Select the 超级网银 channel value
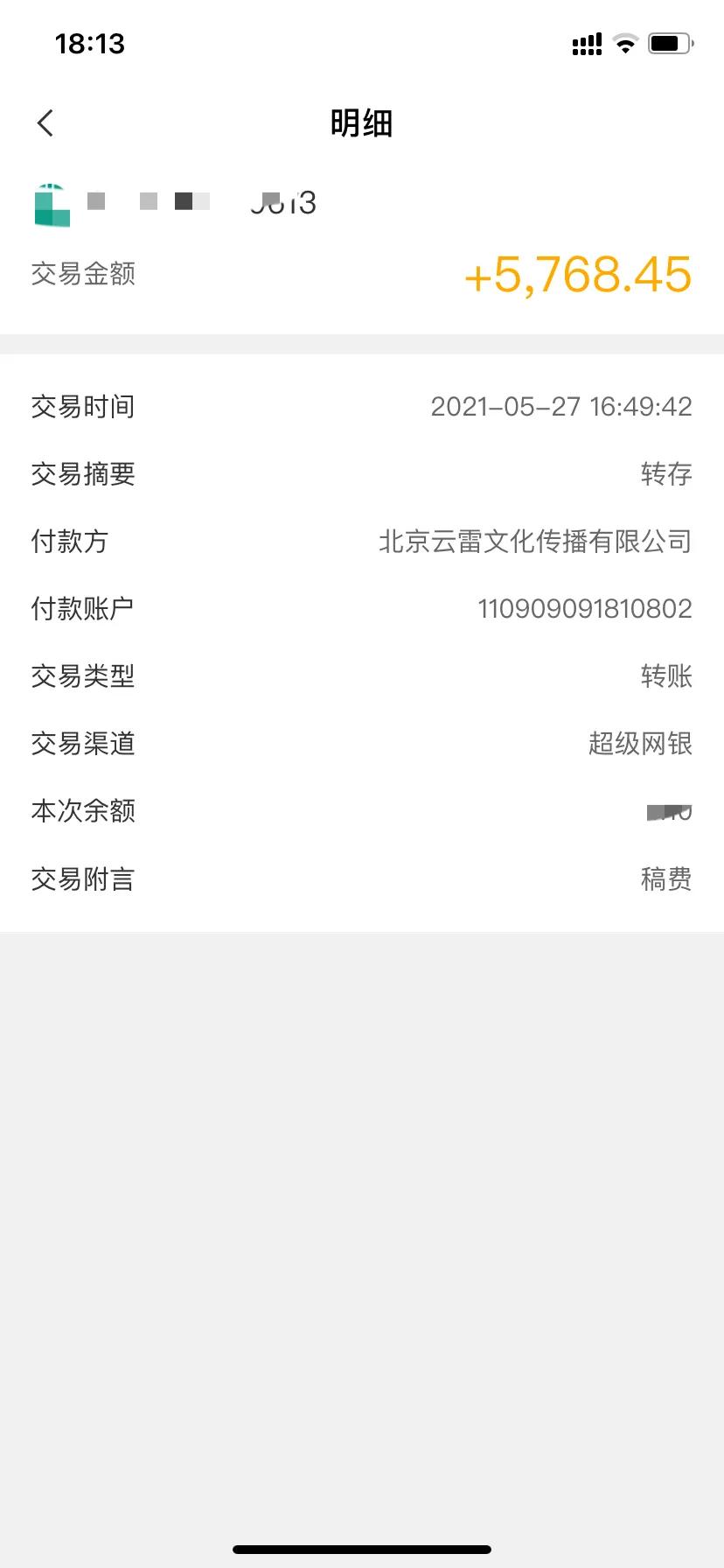724x1568 pixels. [x=640, y=743]
